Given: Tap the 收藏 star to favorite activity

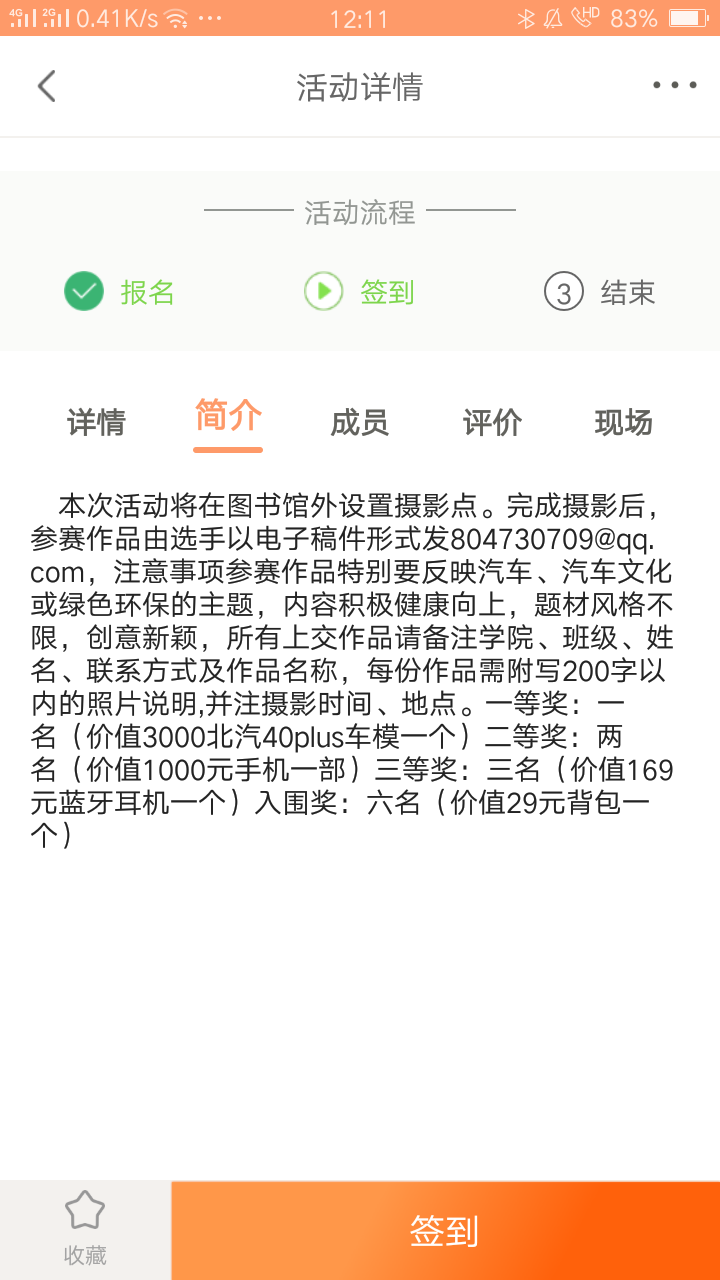Looking at the screenshot, I should pos(85,1230).
